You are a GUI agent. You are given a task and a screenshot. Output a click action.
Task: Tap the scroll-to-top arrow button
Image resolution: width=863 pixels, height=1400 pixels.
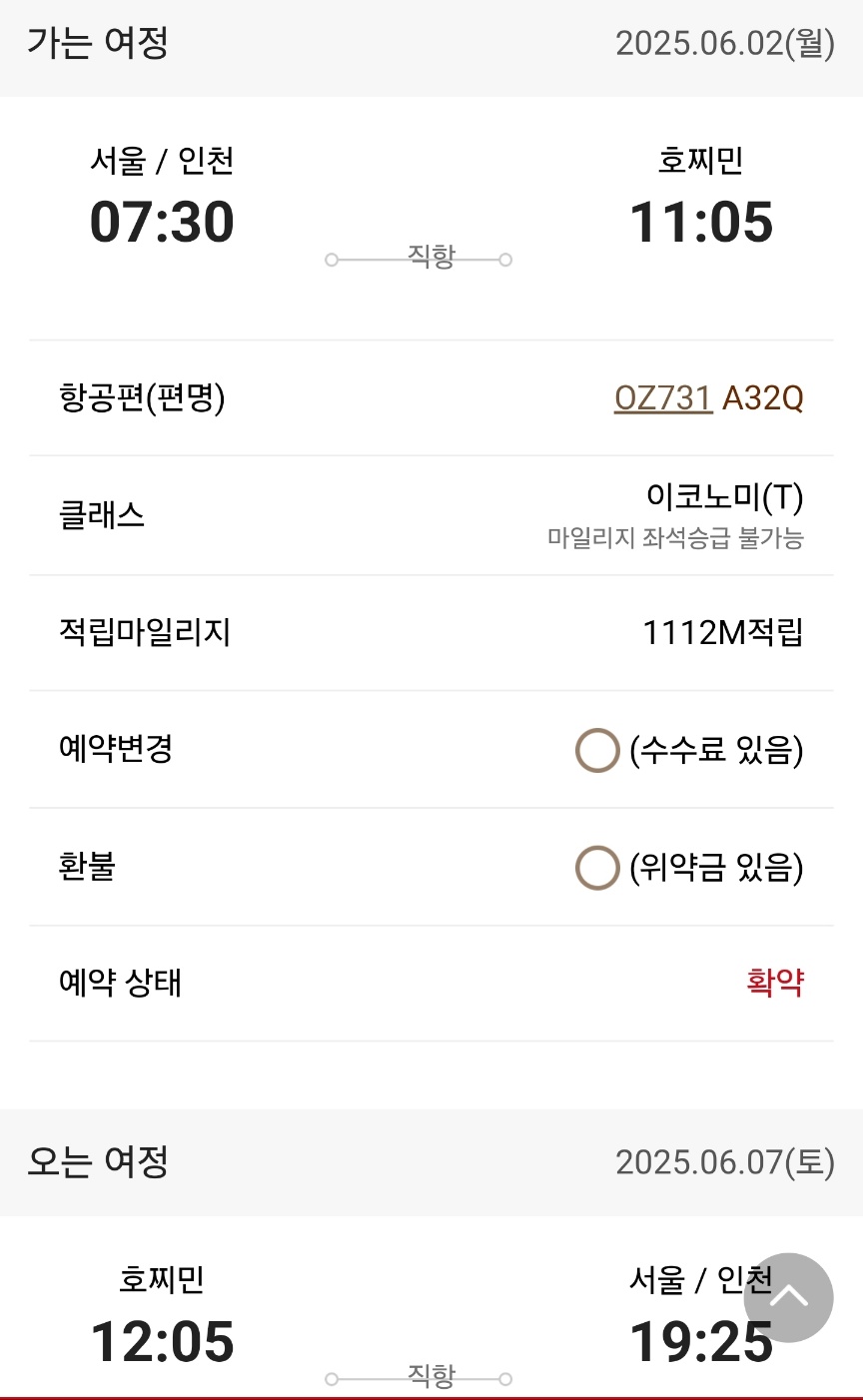(788, 1297)
